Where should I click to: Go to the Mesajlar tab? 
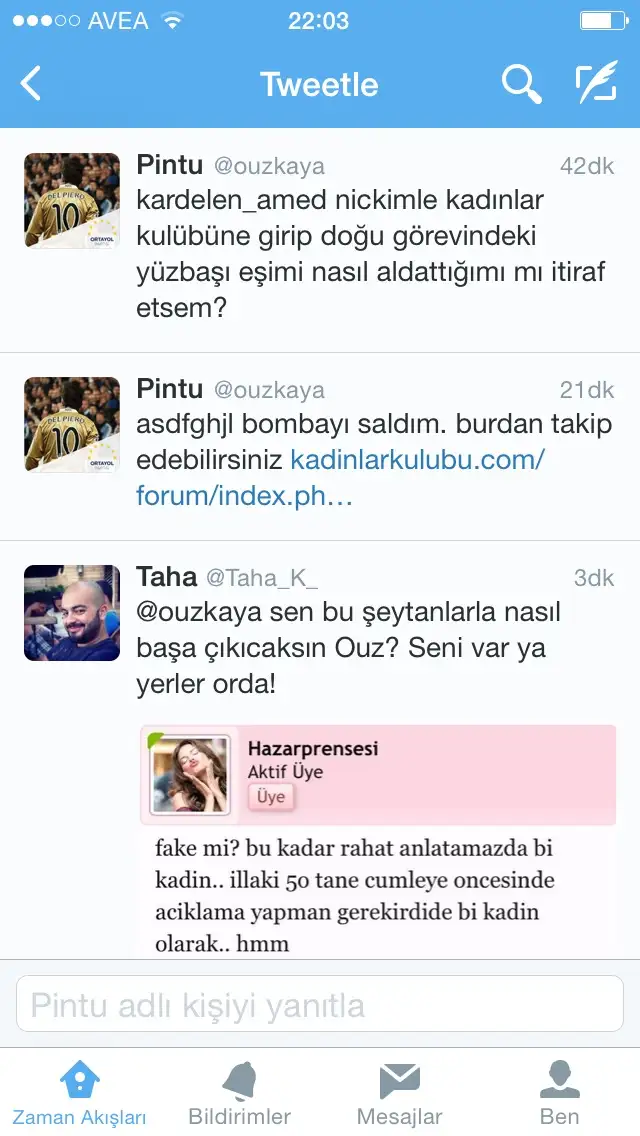click(x=399, y=1093)
